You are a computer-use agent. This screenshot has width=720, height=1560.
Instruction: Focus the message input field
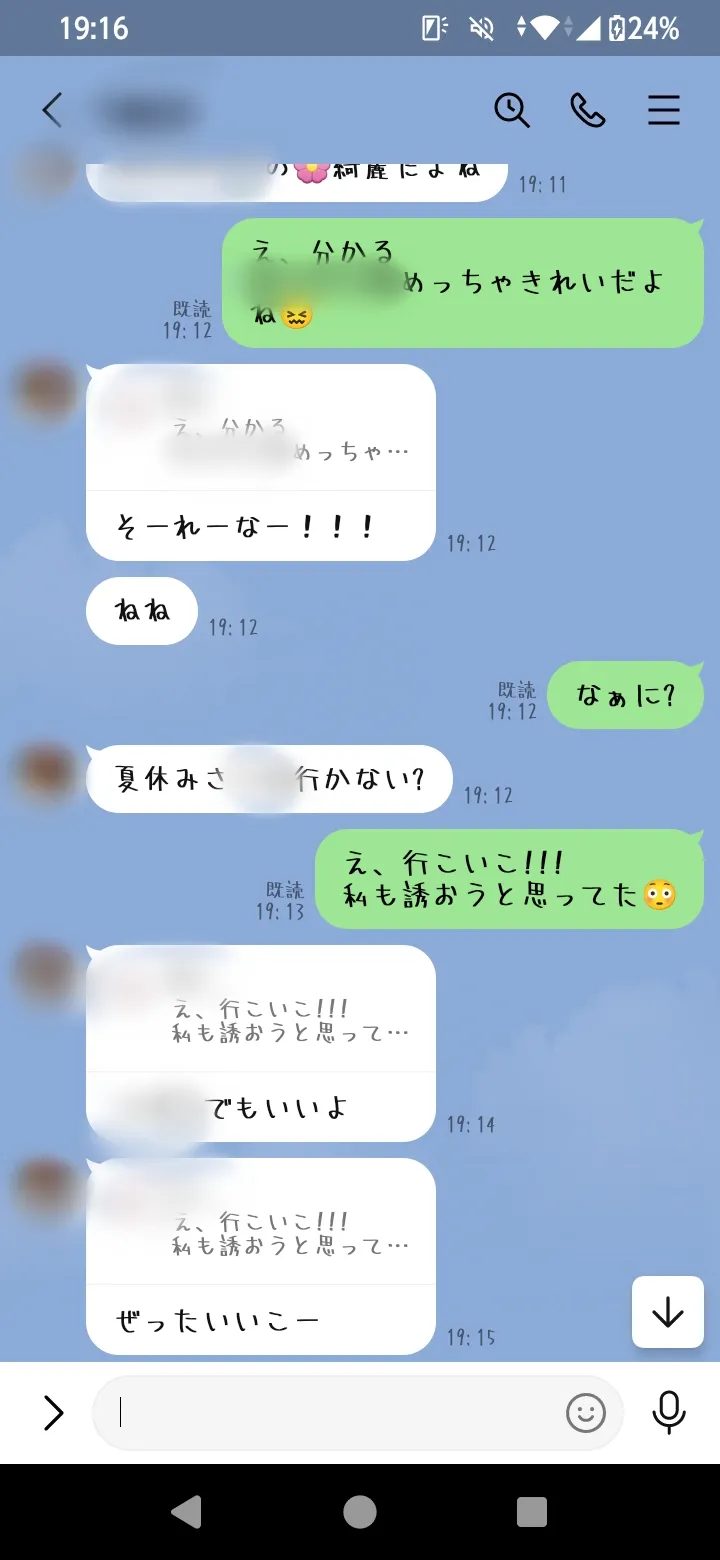point(330,1413)
